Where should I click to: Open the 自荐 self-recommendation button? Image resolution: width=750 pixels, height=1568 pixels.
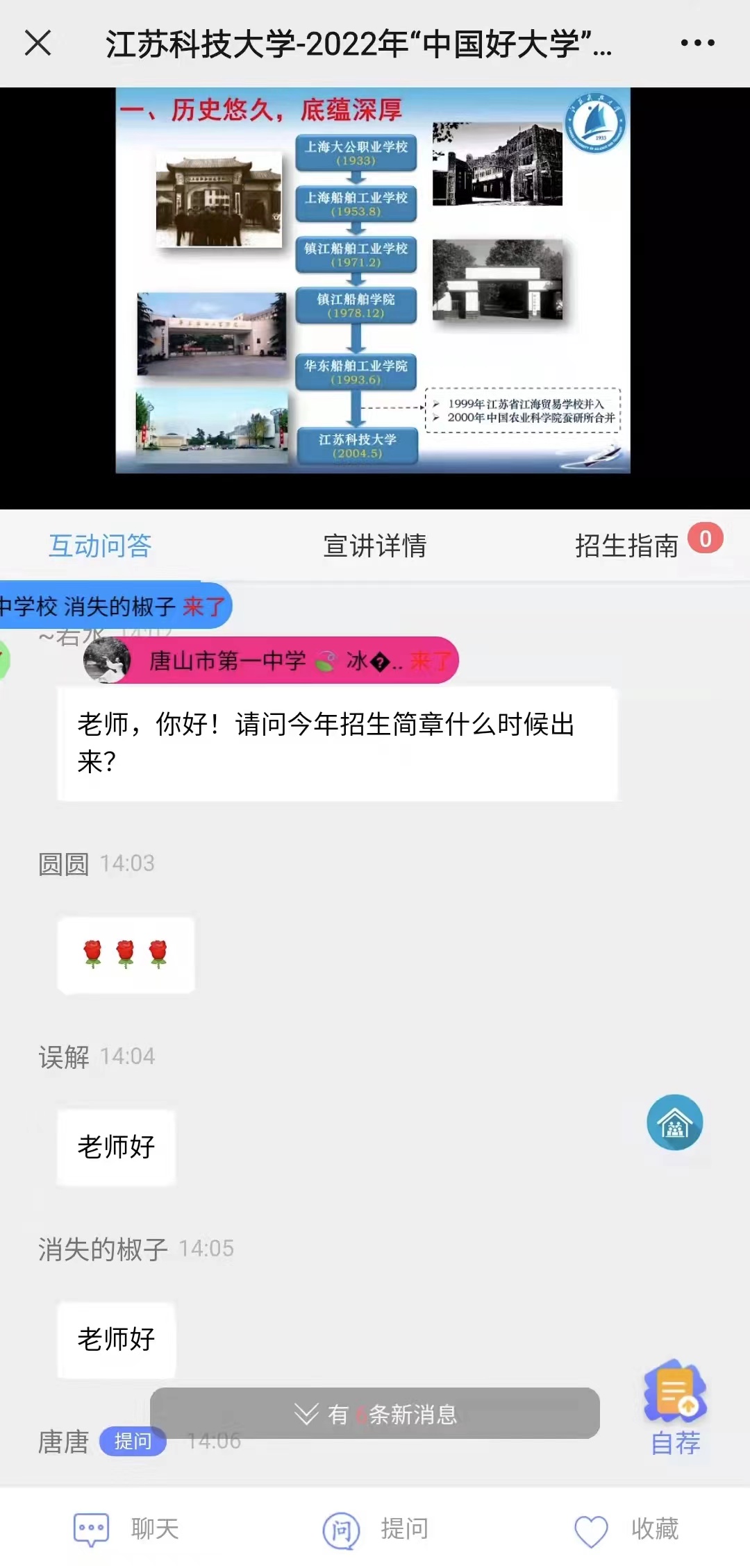[675, 1409]
